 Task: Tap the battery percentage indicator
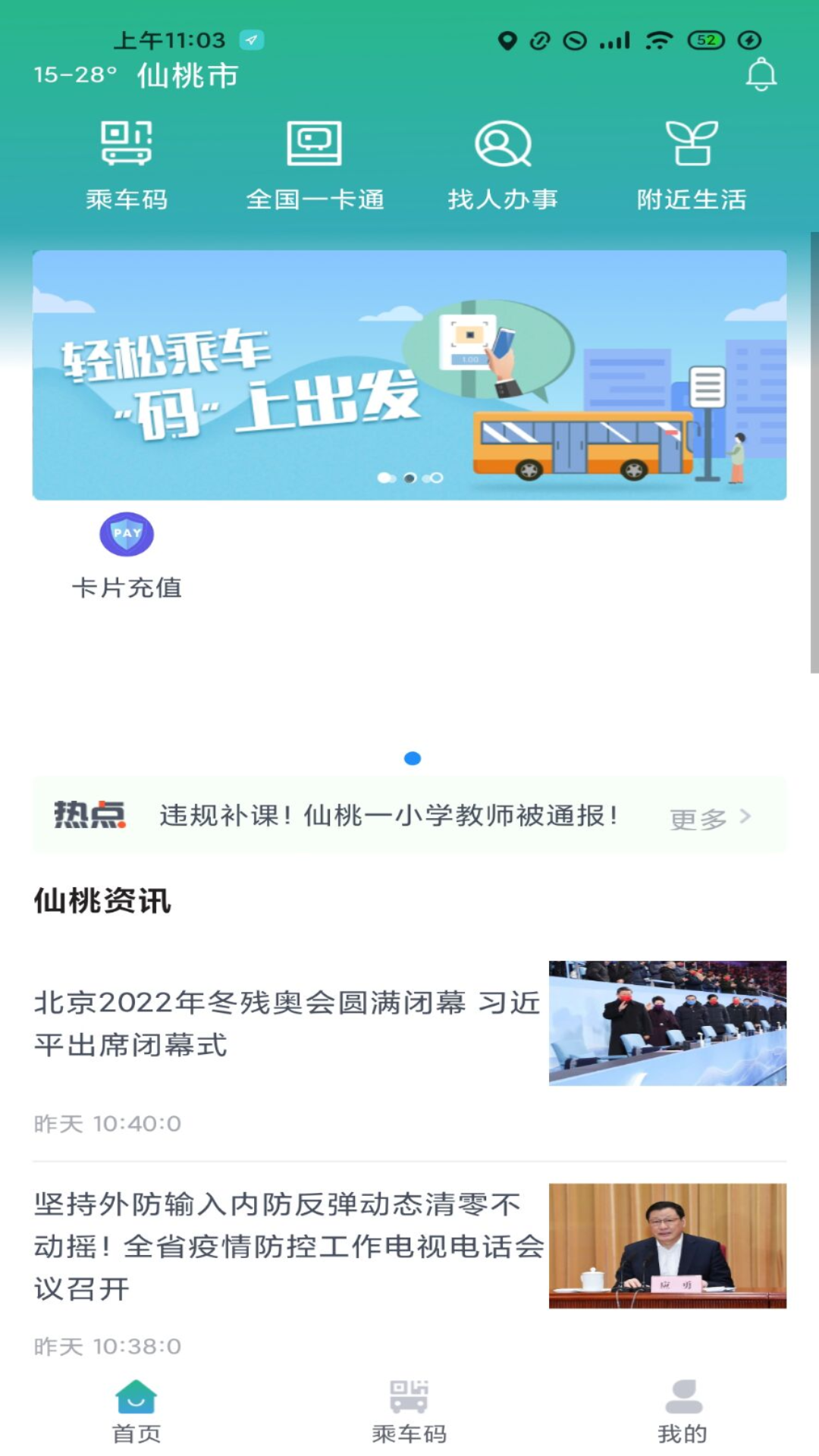pyautogui.click(x=707, y=39)
